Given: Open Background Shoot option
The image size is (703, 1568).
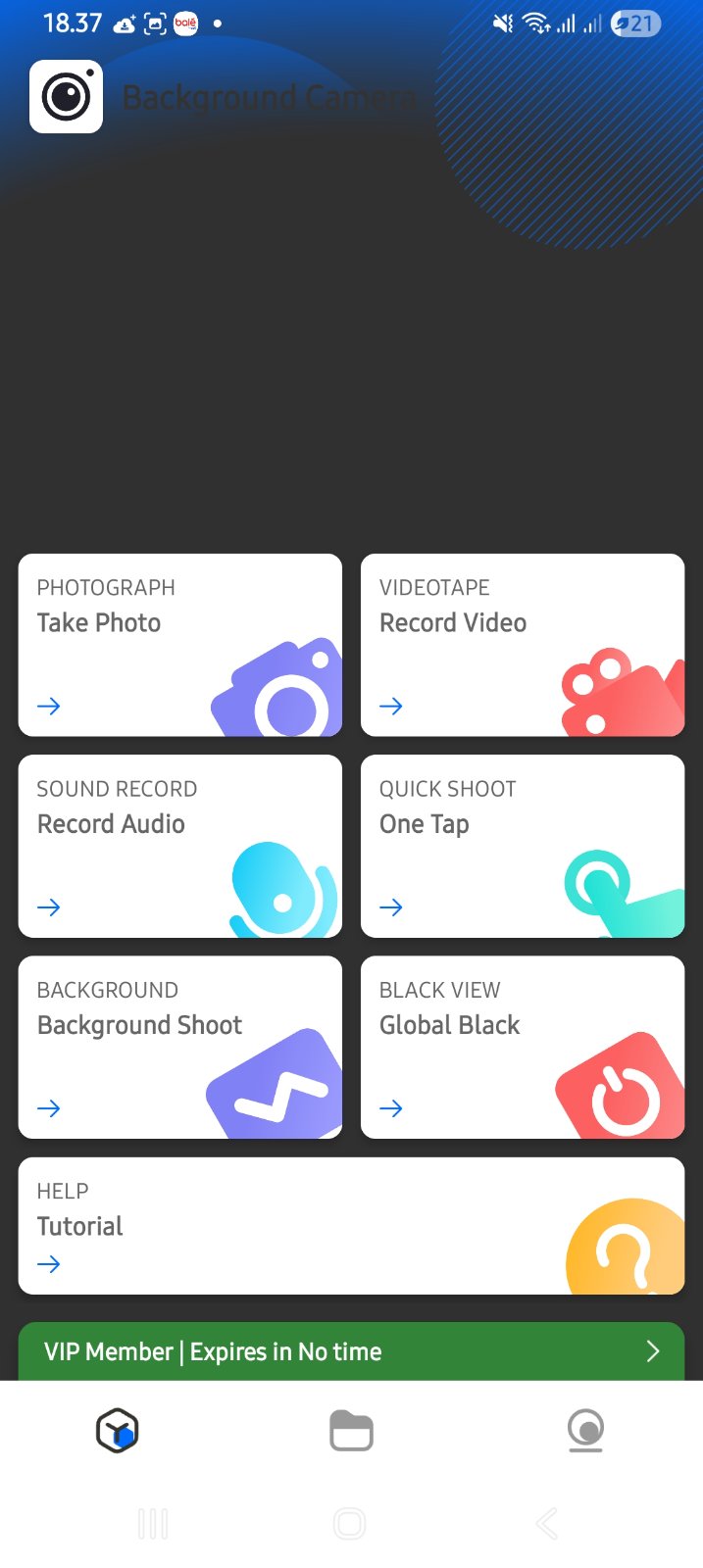Looking at the screenshot, I should pos(180,1047).
